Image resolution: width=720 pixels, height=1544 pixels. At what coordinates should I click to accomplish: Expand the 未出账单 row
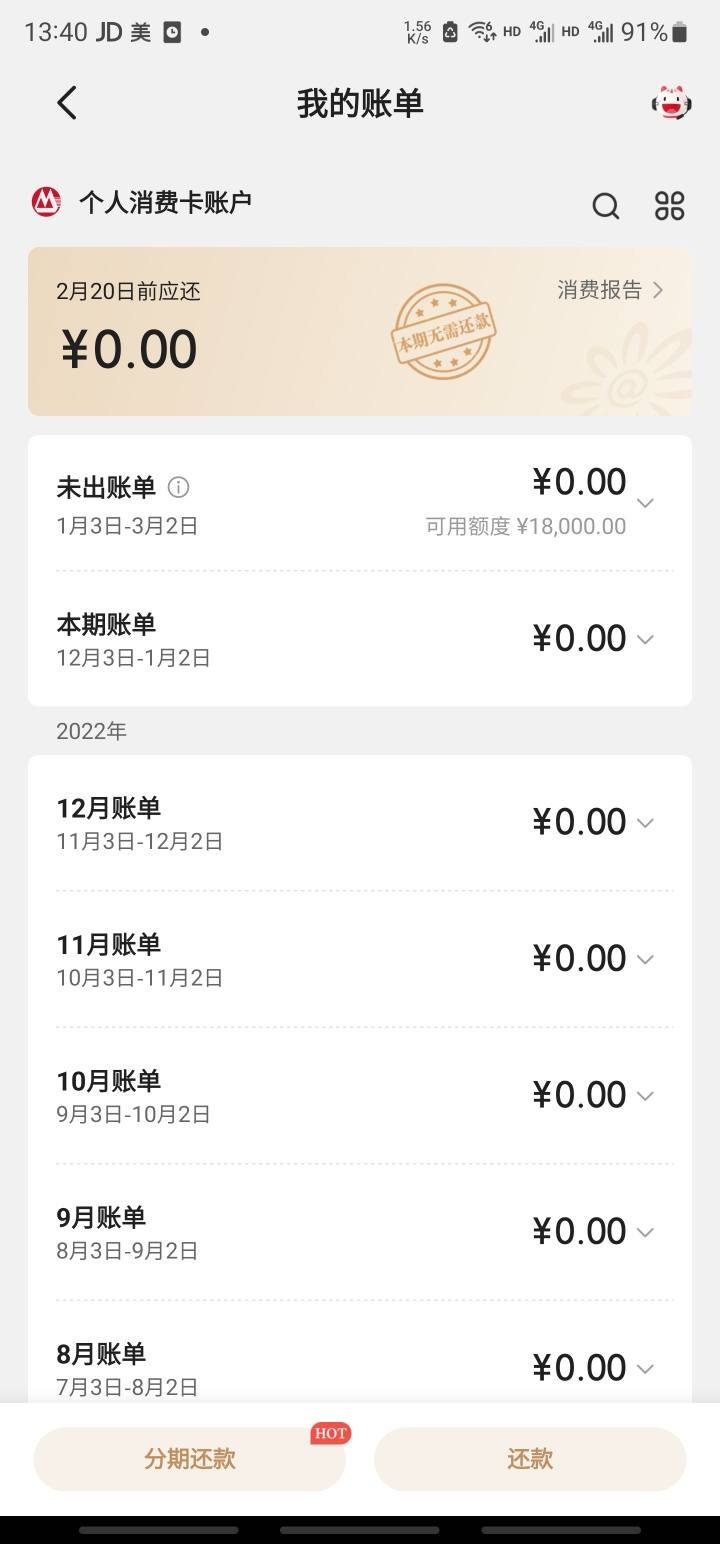pyautogui.click(x=360, y=503)
